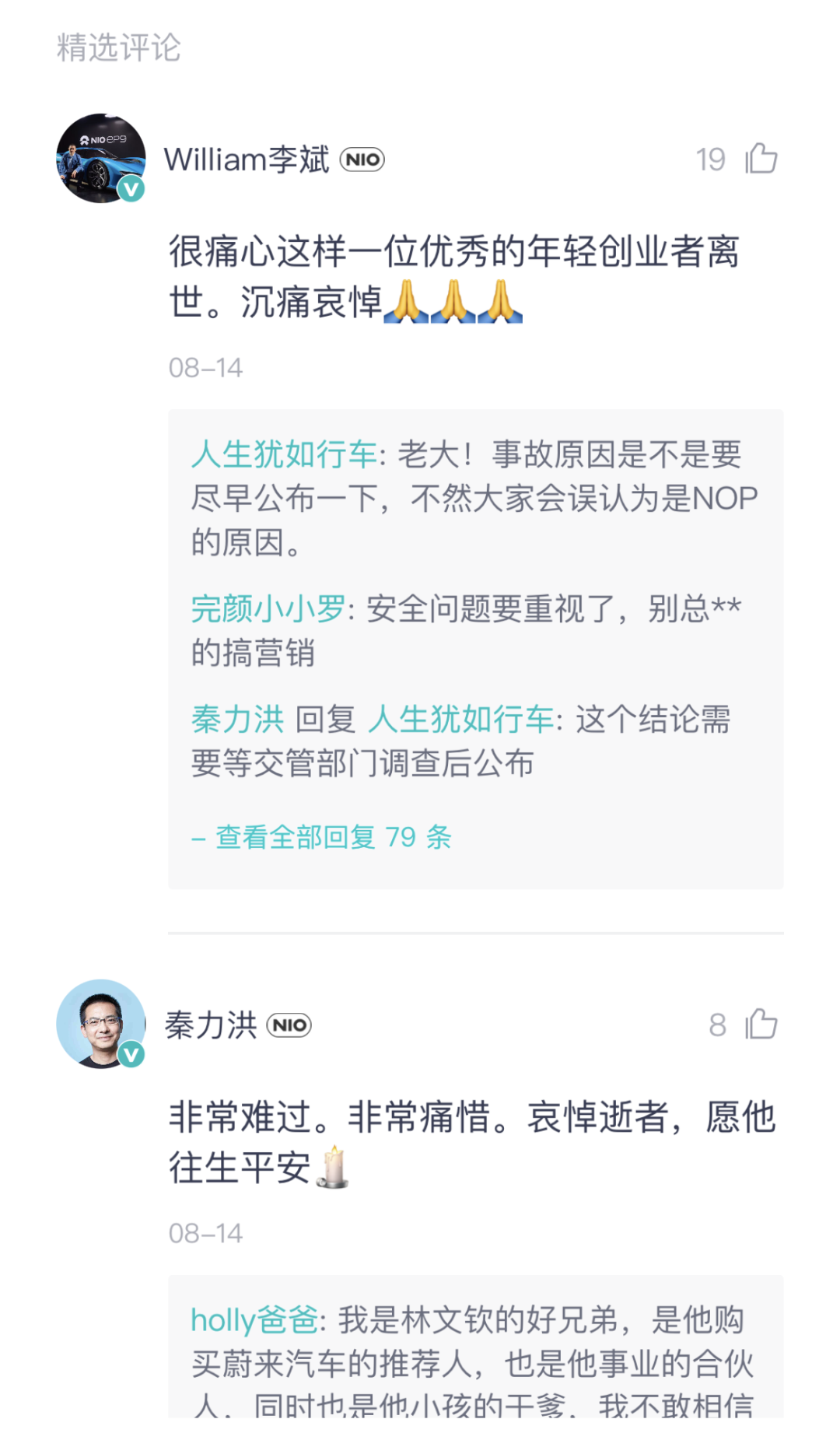Image resolution: width=840 pixels, height=1433 pixels.
Task: Tap the William李斌 username
Action: point(247,159)
